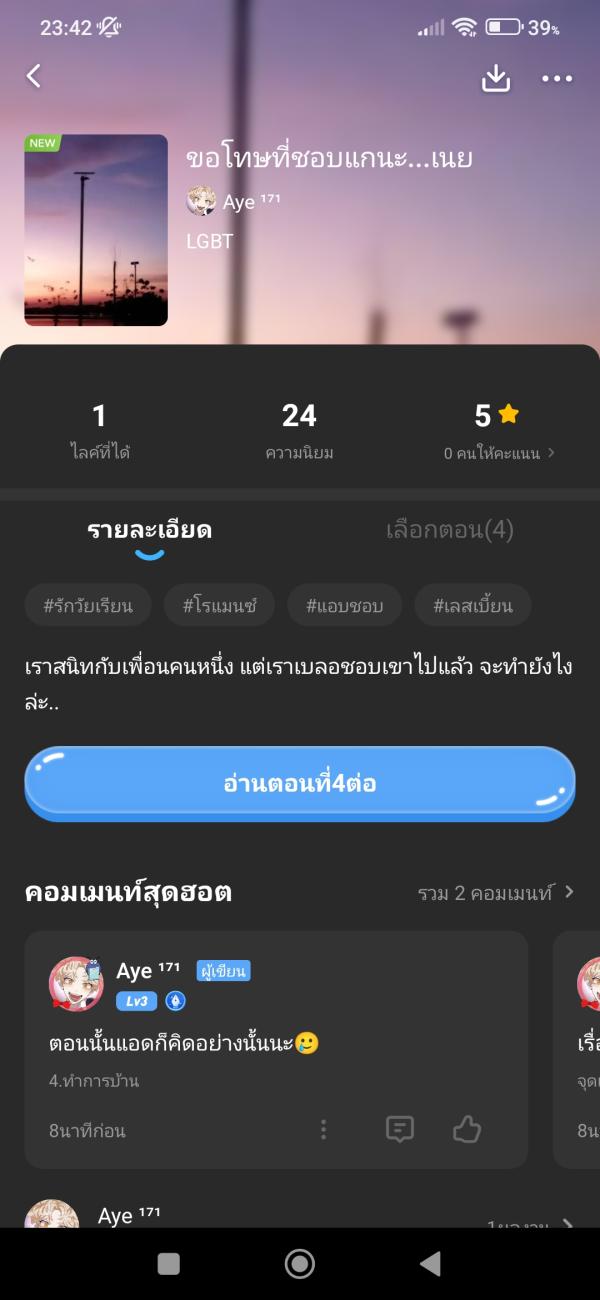Continue reading with อ่านตอนที่4ต่อ button
This screenshot has width=600, height=1300.
click(x=300, y=783)
